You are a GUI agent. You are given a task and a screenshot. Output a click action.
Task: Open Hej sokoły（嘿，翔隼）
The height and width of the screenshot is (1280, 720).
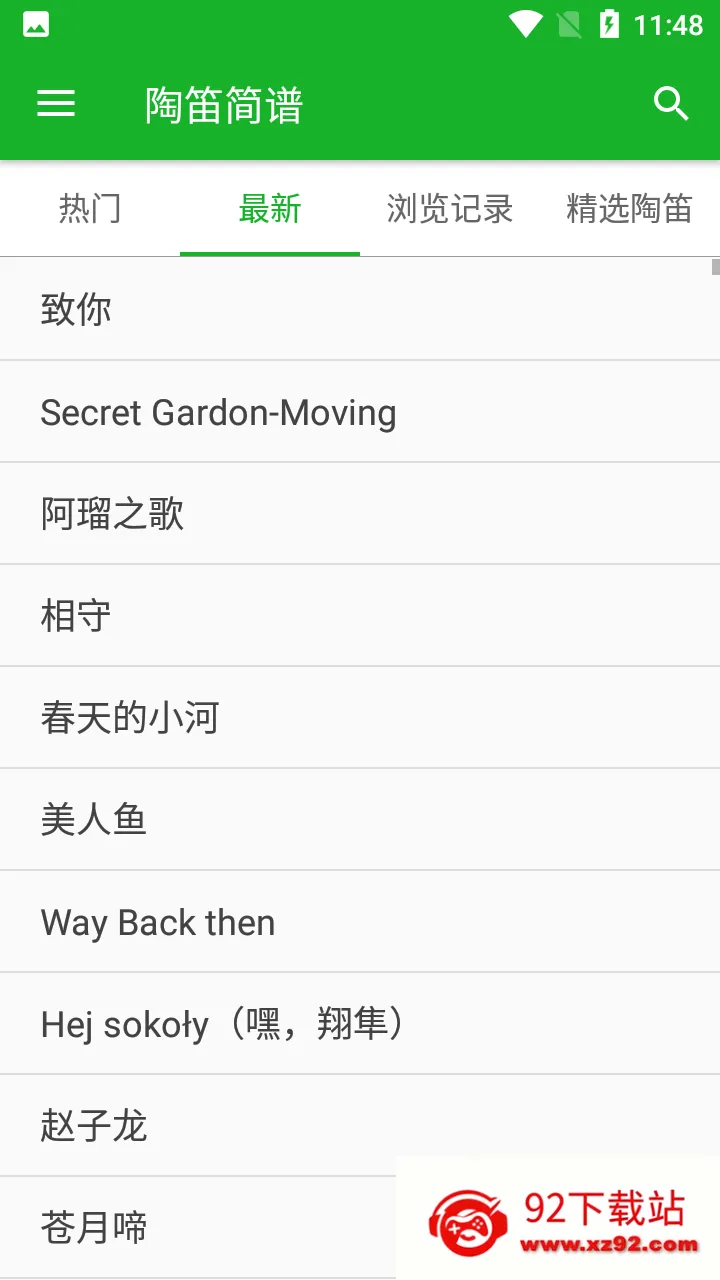[360, 1024]
